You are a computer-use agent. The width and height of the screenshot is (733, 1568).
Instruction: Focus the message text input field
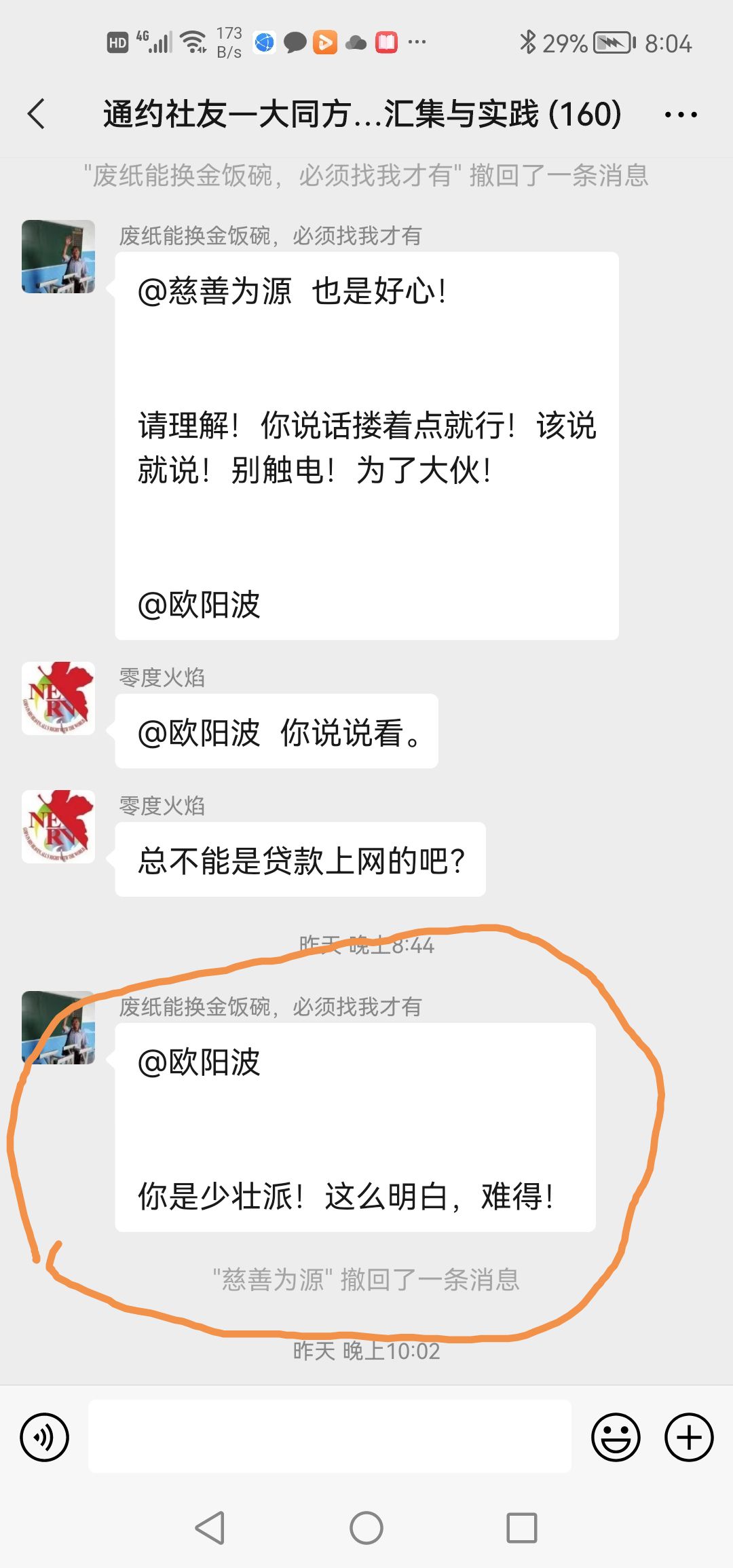[x=330, y=1436]
